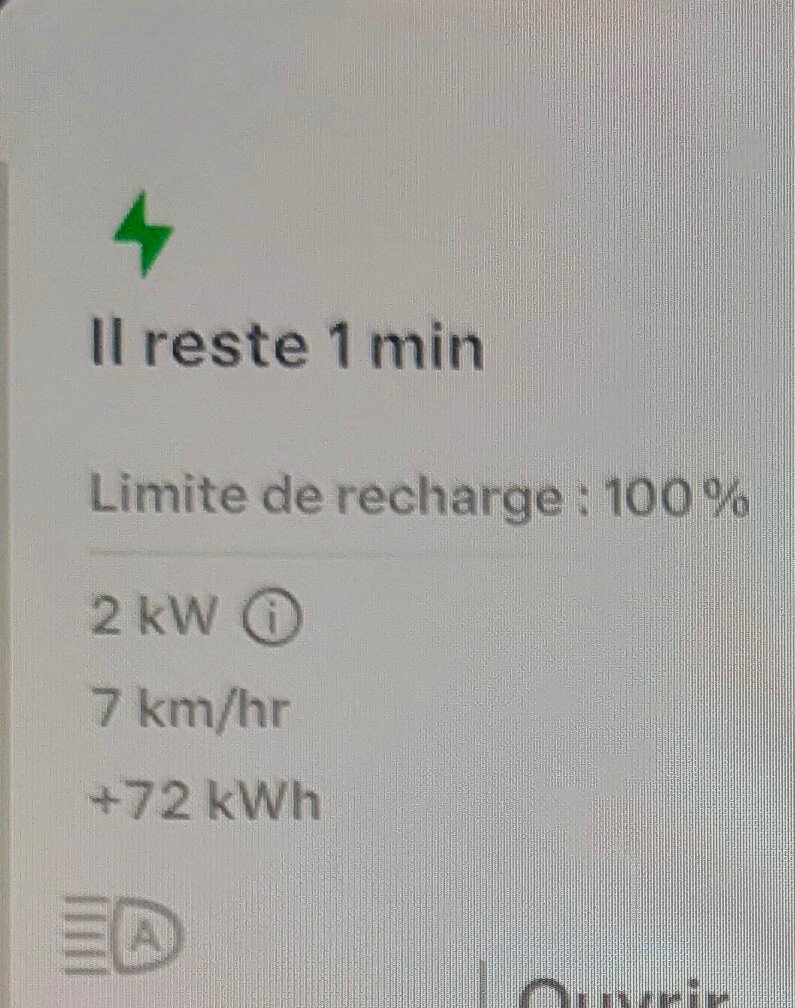Screen dimensions: 795x1008
Task: Tap the auto high-beam headlight icon
Action: tap(123, 935)
